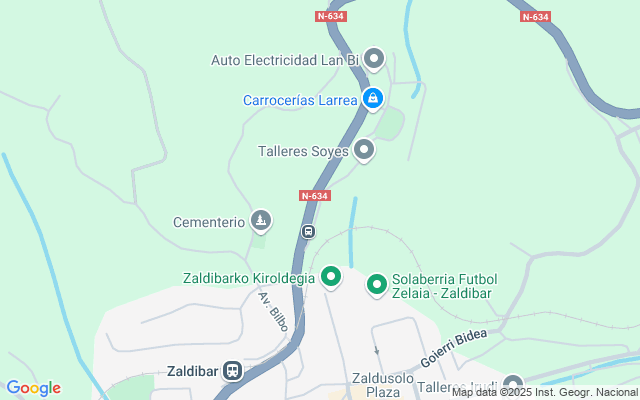Select the Zaldibar train station icon
640x400 pixels.
(232, 370)
